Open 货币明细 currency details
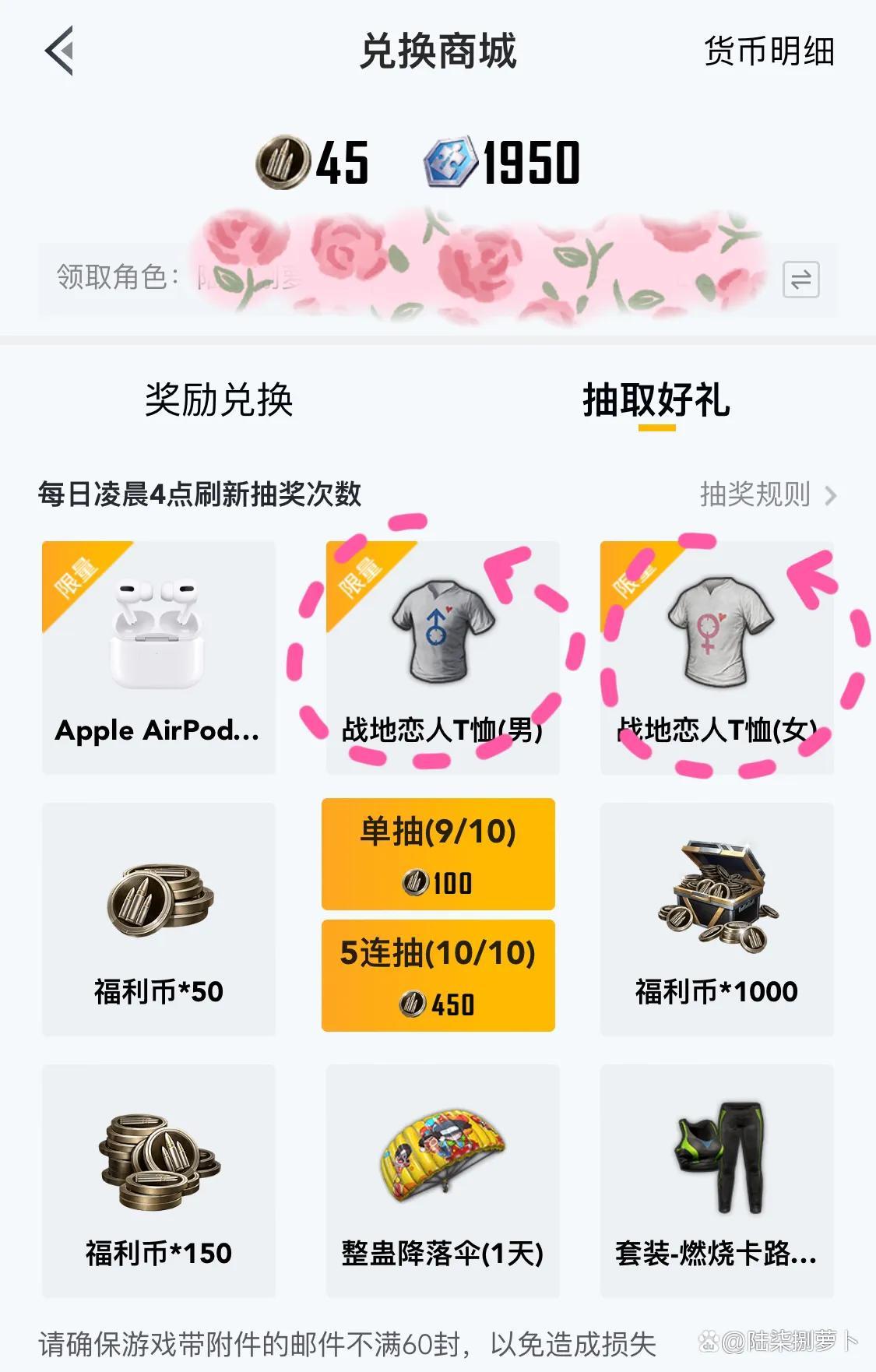 pos(768,52)
